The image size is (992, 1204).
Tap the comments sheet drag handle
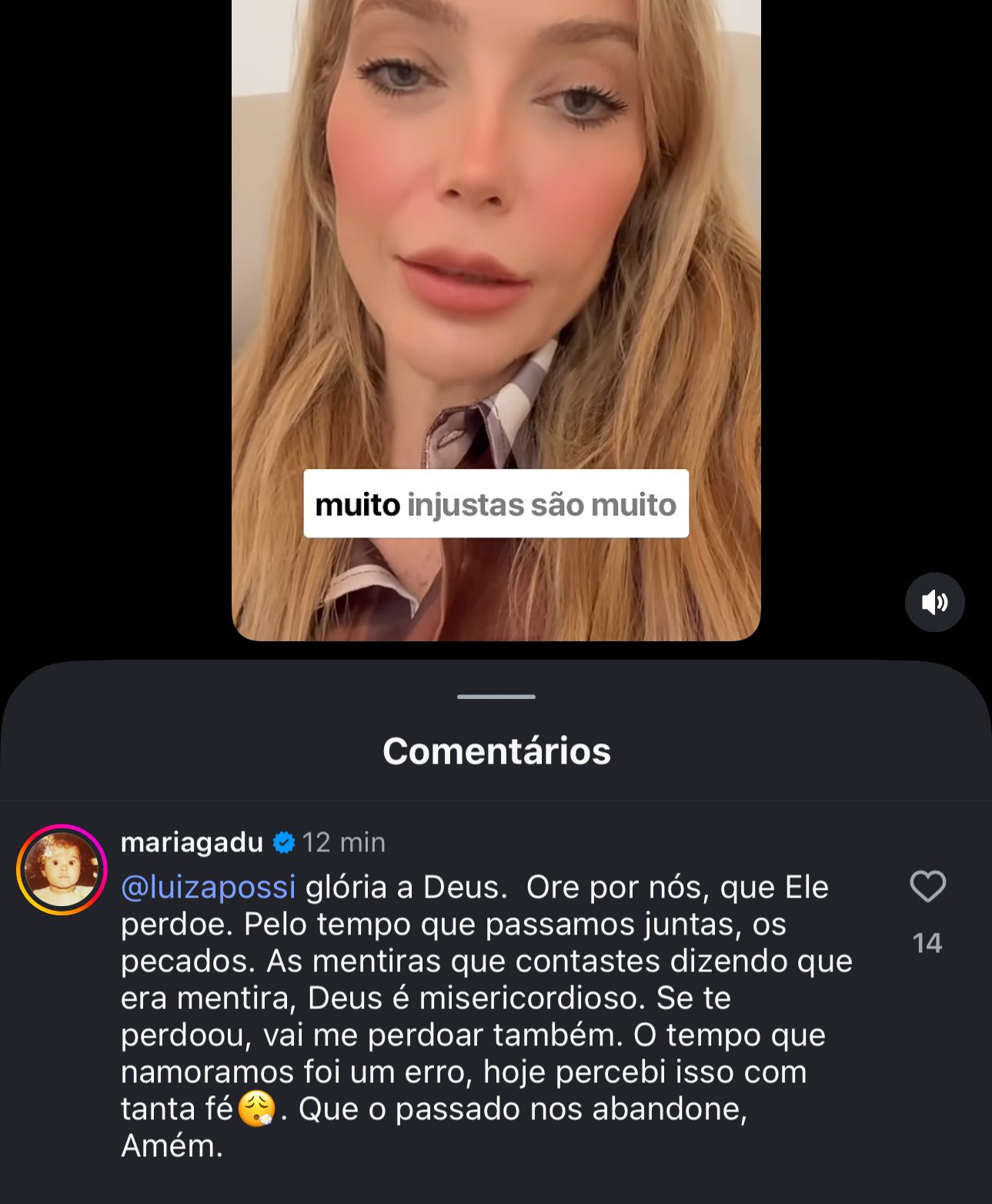click(496, 697)
